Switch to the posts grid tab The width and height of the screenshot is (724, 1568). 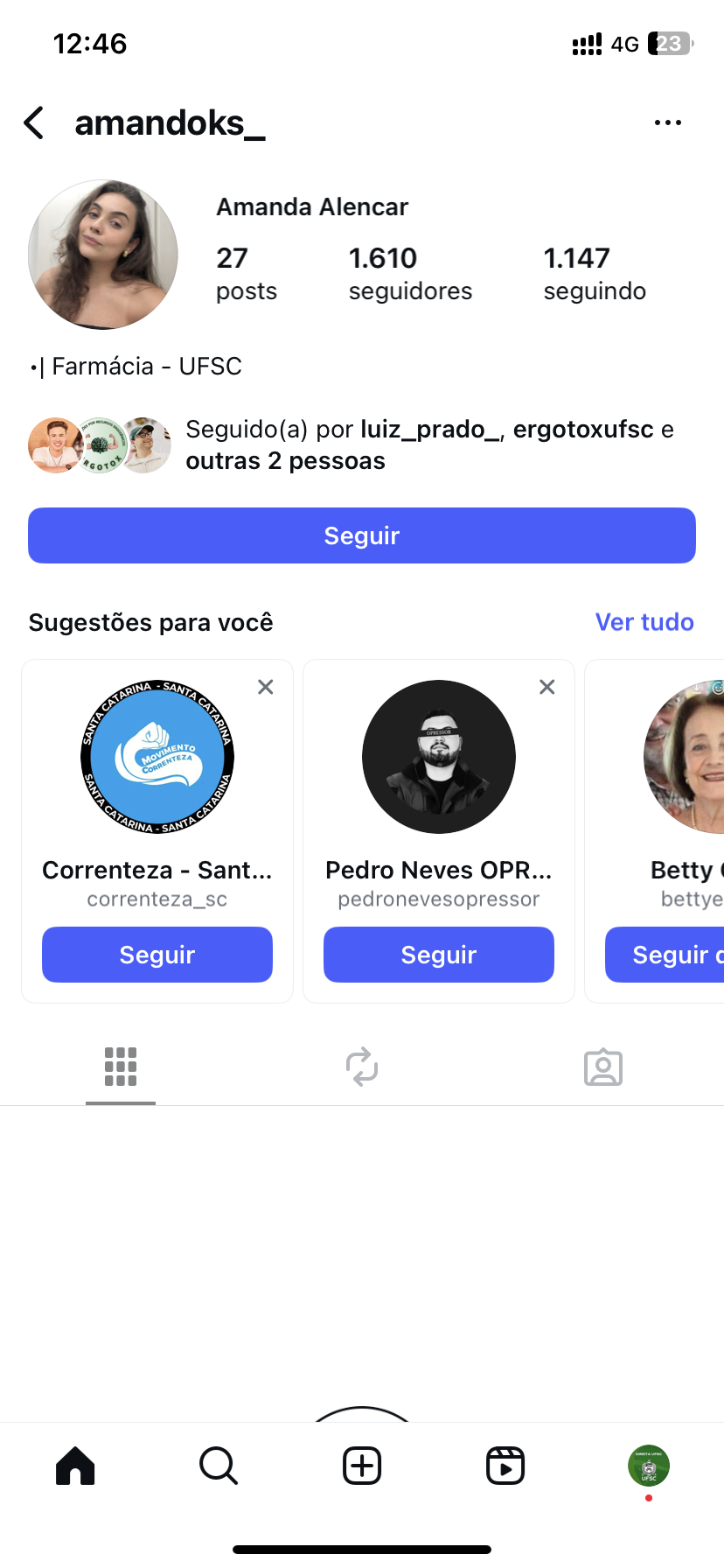click(121, 1067)
